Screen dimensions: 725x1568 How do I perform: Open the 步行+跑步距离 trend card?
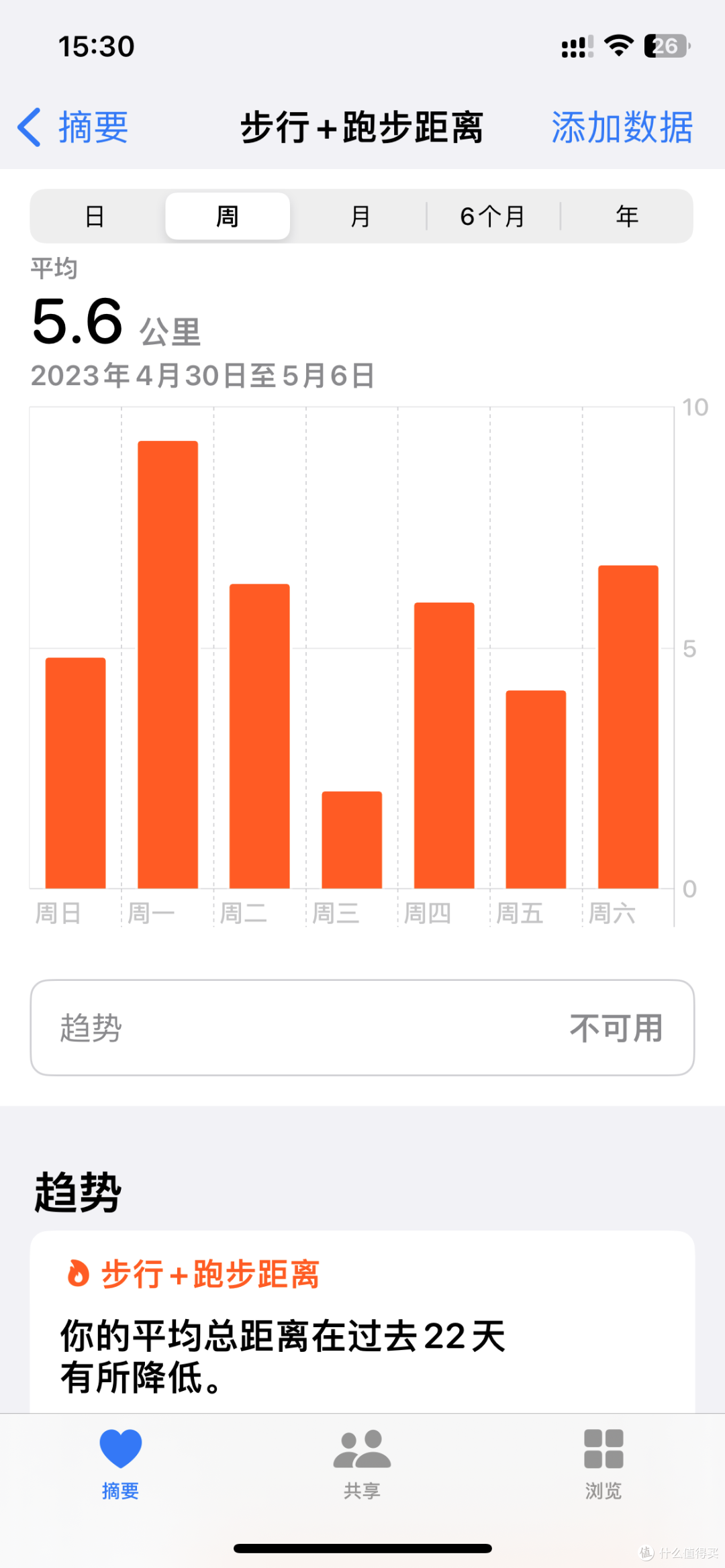362,1322
